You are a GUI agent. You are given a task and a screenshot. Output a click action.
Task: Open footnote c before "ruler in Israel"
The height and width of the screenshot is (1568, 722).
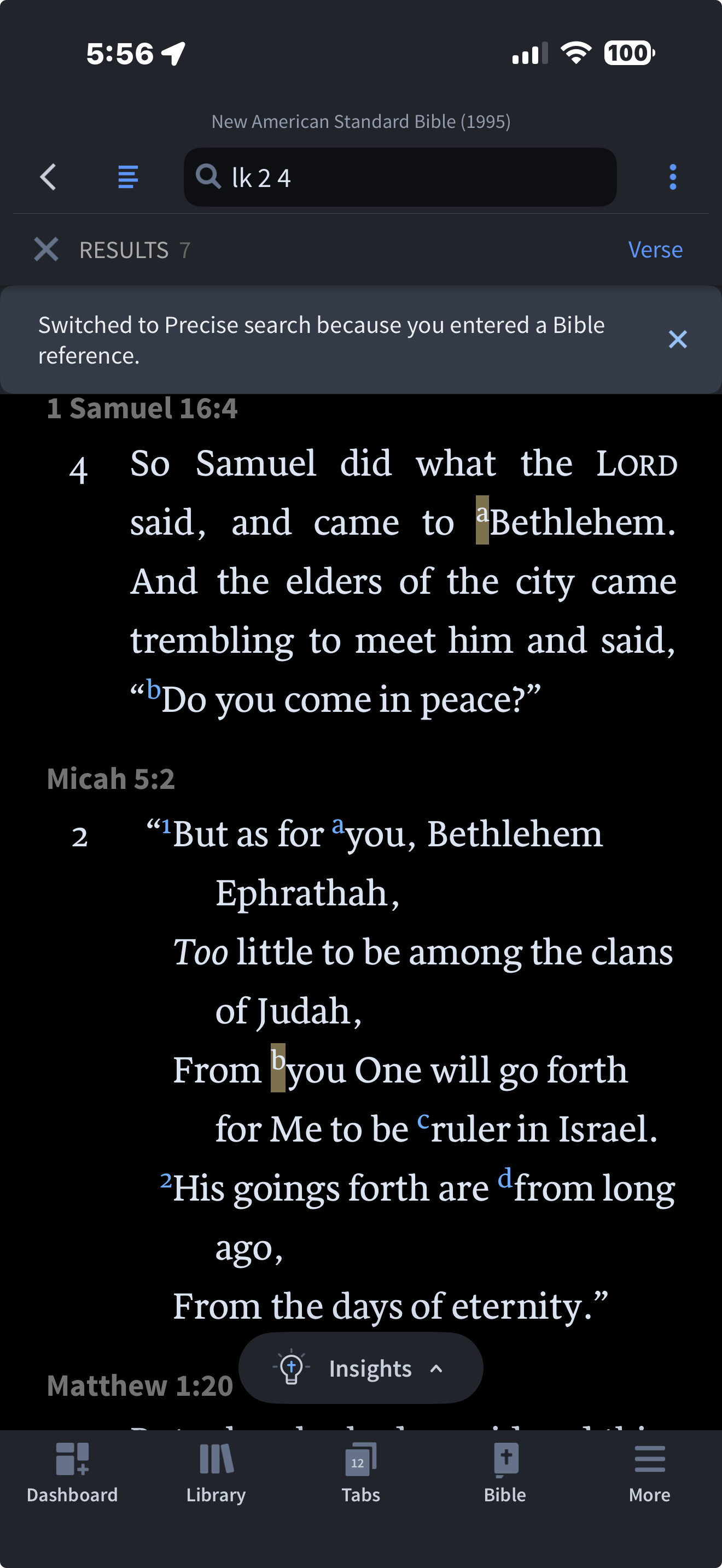tap(423, 1119)
